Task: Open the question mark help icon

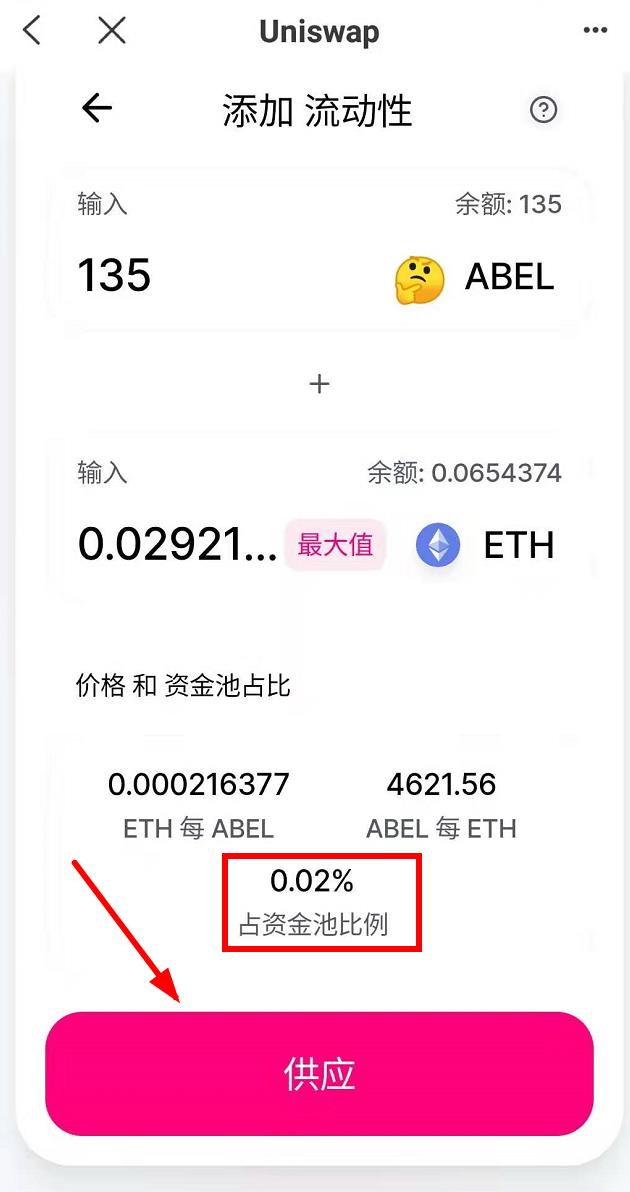Action: 543,110
